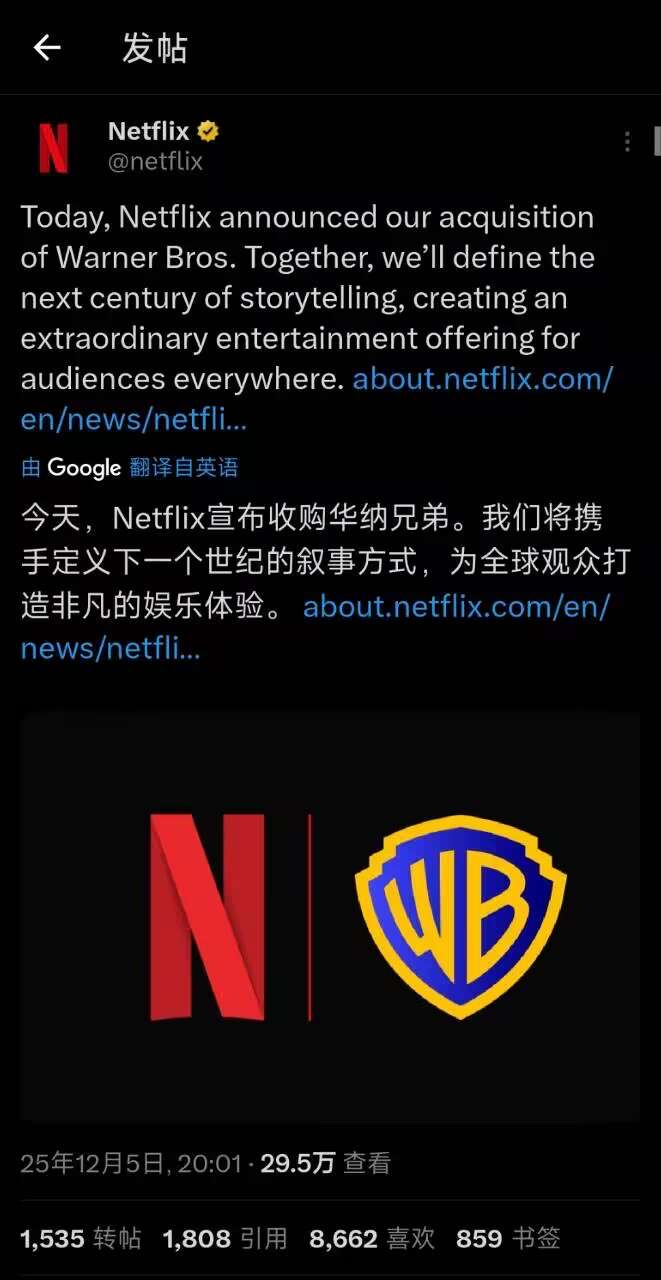The width and height of the screenshot is (661, 1280).
Task: Open the Netflix and WB image
Action: (x=330, y=917)
